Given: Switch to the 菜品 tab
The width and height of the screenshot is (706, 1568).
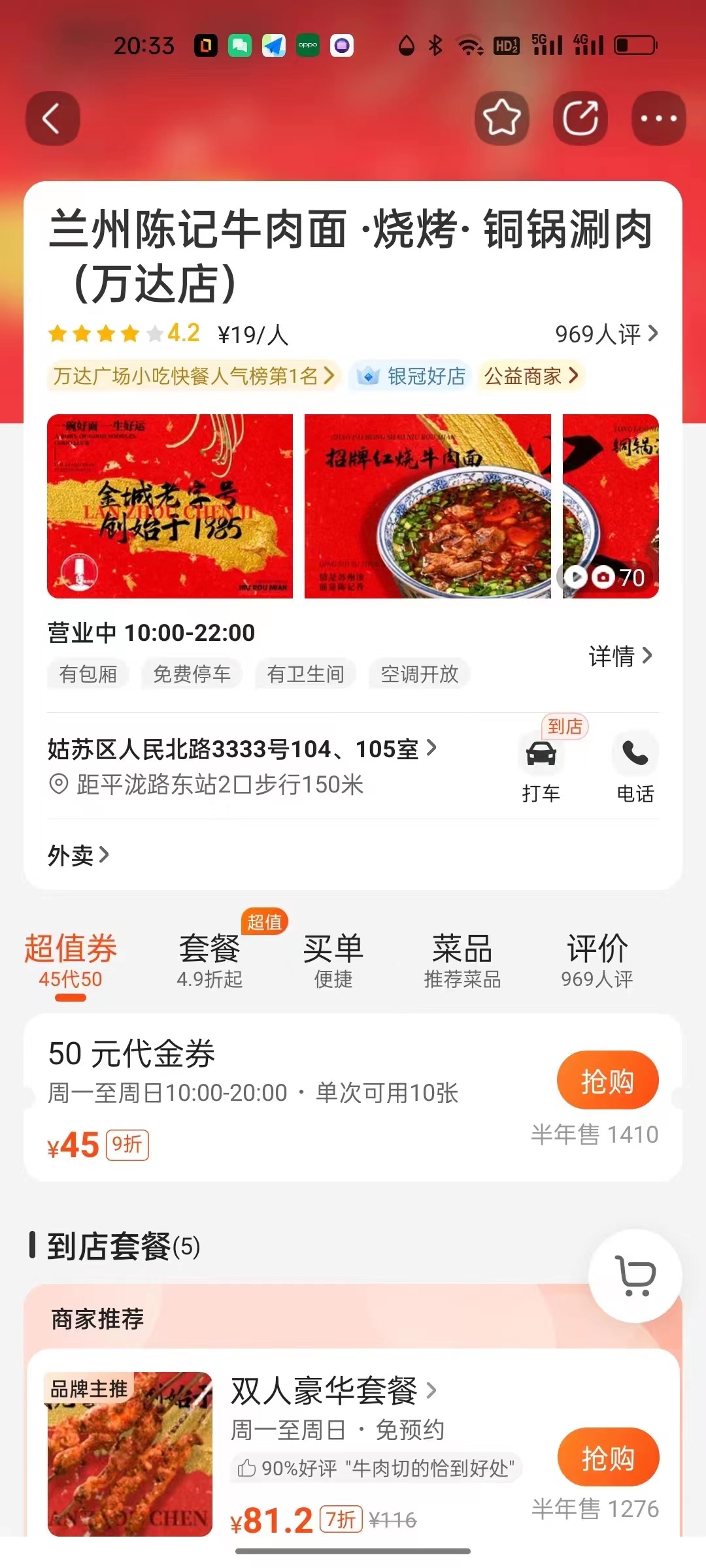Looking at the screenshot, I should click(462, 960).
